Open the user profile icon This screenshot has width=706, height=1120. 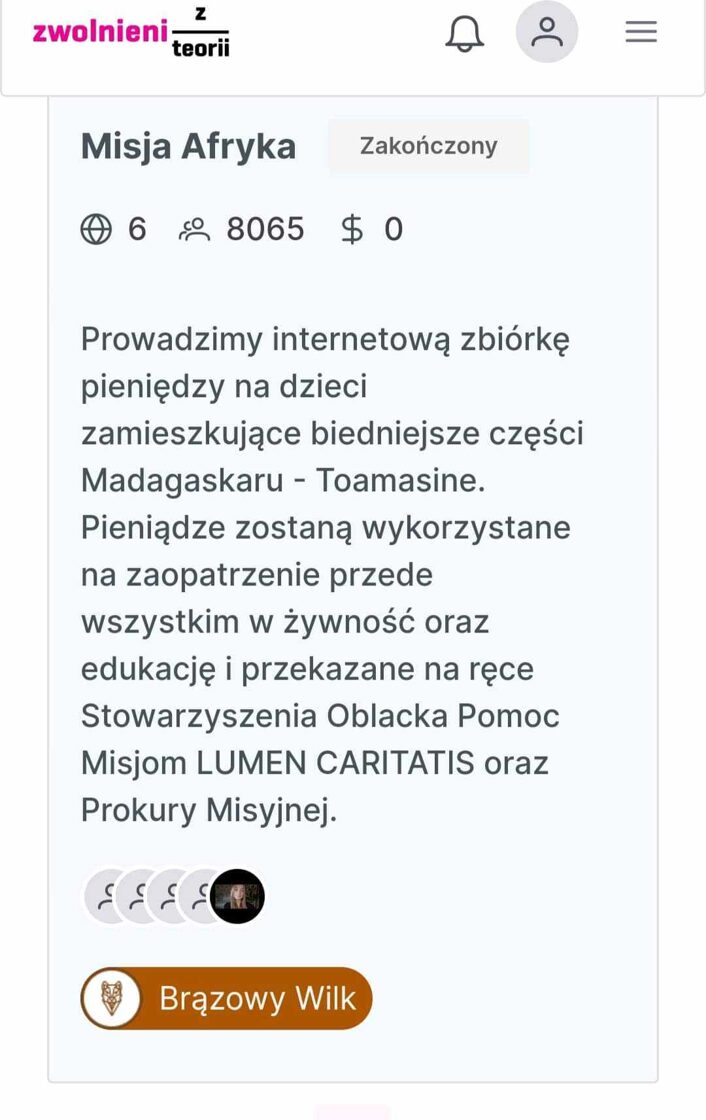pyautogui.click(x=547, y=32)
